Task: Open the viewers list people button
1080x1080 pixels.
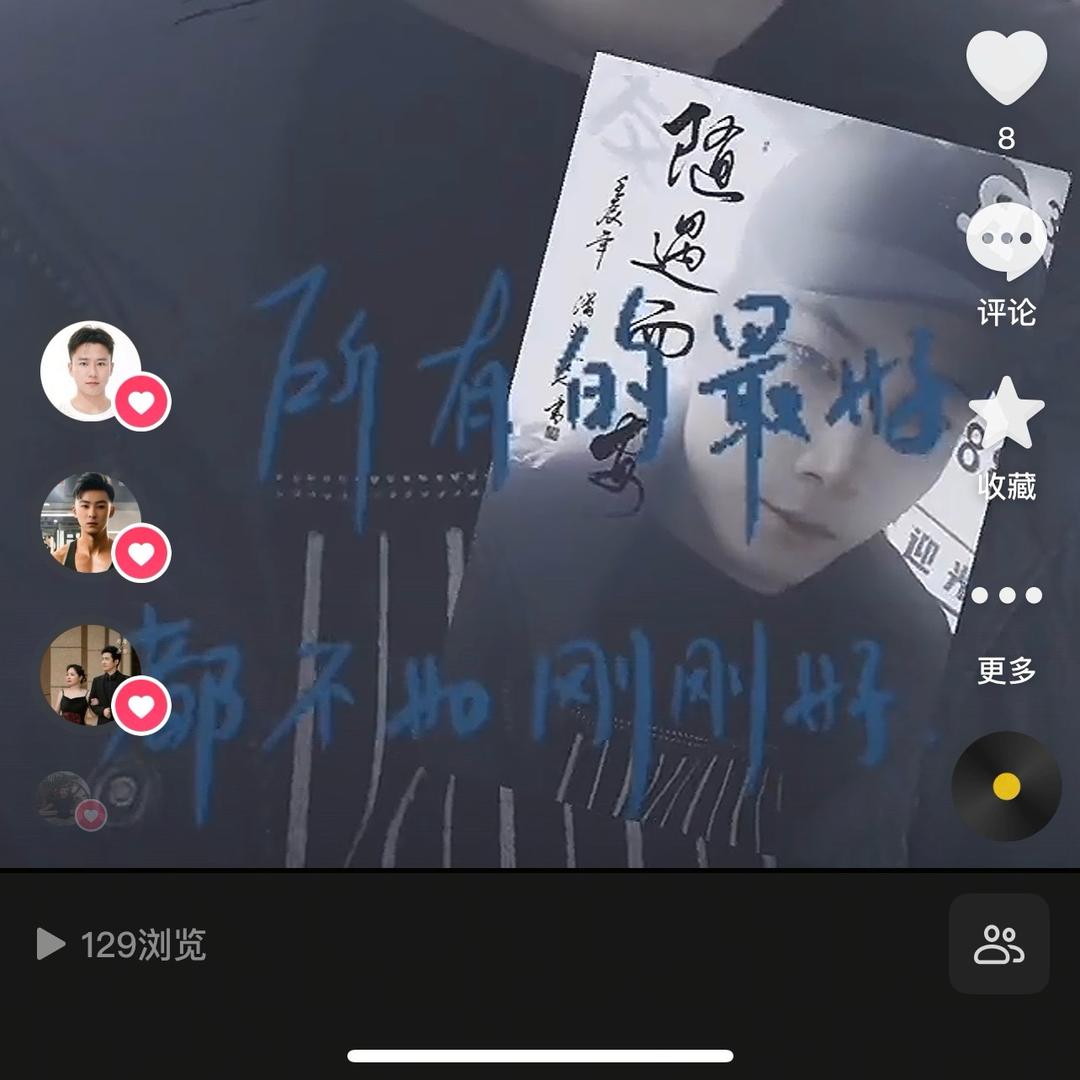Action: pyautogui.click(x=998, y=944)
